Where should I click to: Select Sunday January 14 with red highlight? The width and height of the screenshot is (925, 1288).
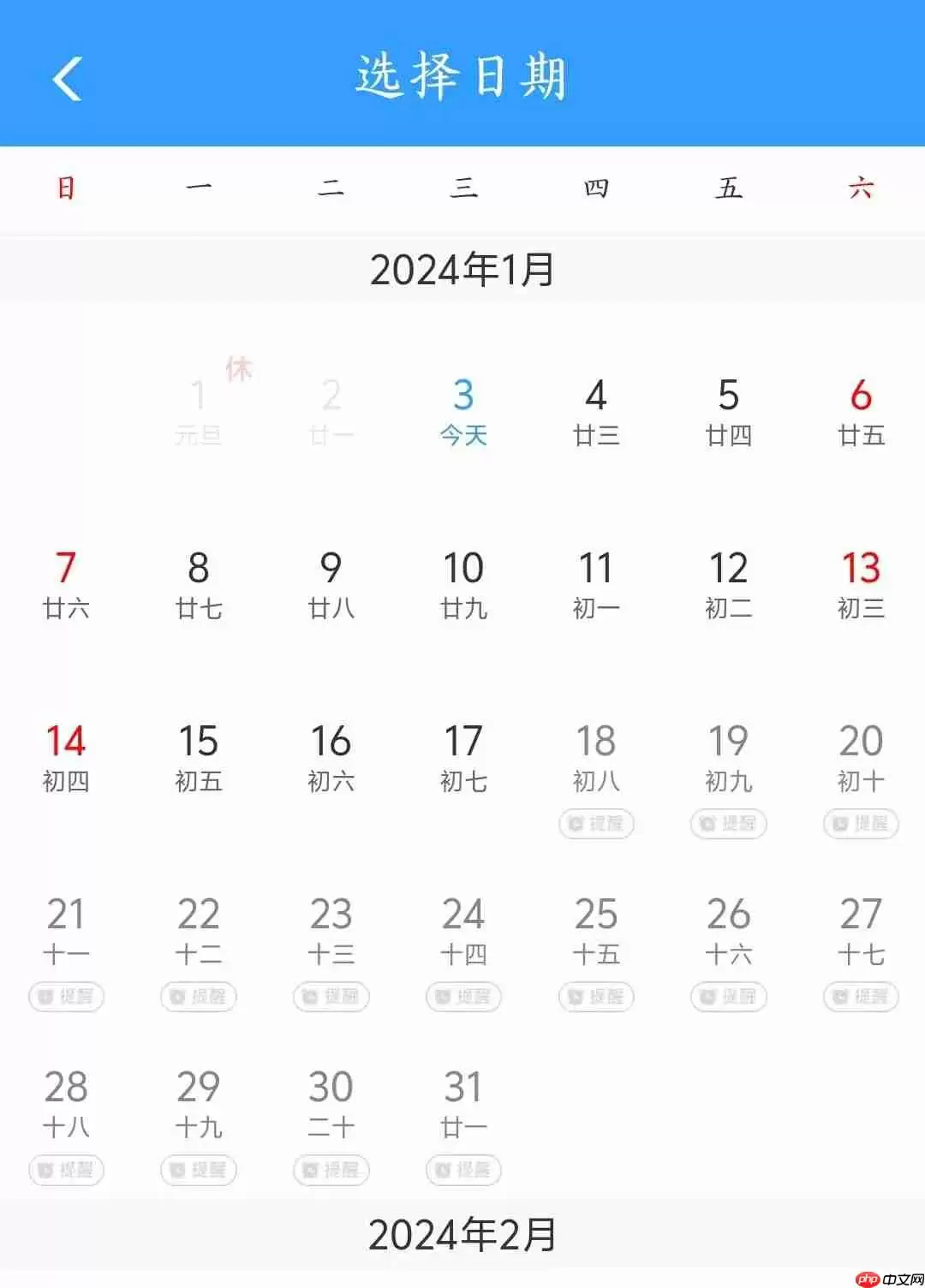pos(66,755)
